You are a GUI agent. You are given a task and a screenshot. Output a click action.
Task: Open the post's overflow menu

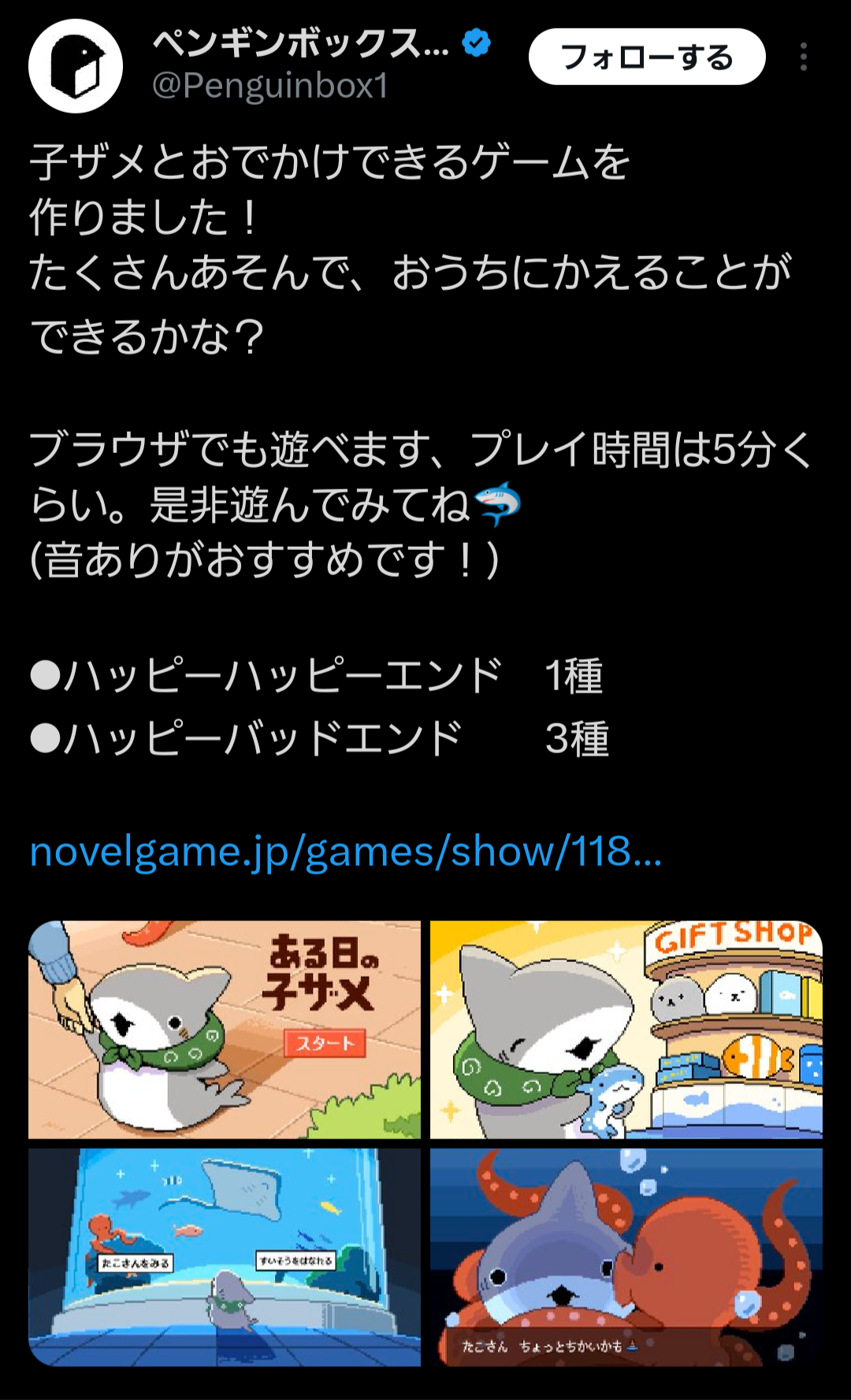coord(803,57)
